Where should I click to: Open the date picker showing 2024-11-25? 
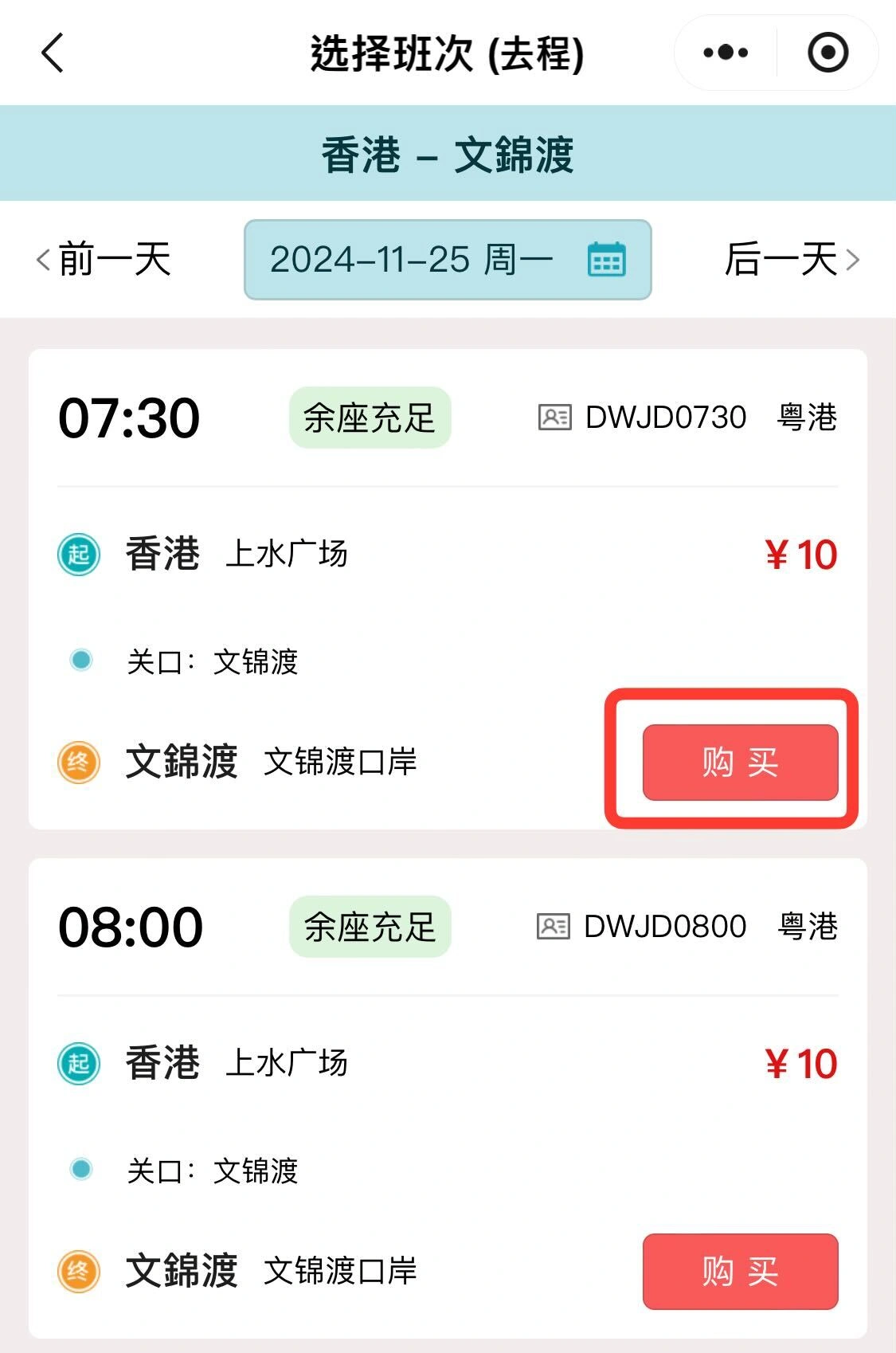(x=448, y=260)
